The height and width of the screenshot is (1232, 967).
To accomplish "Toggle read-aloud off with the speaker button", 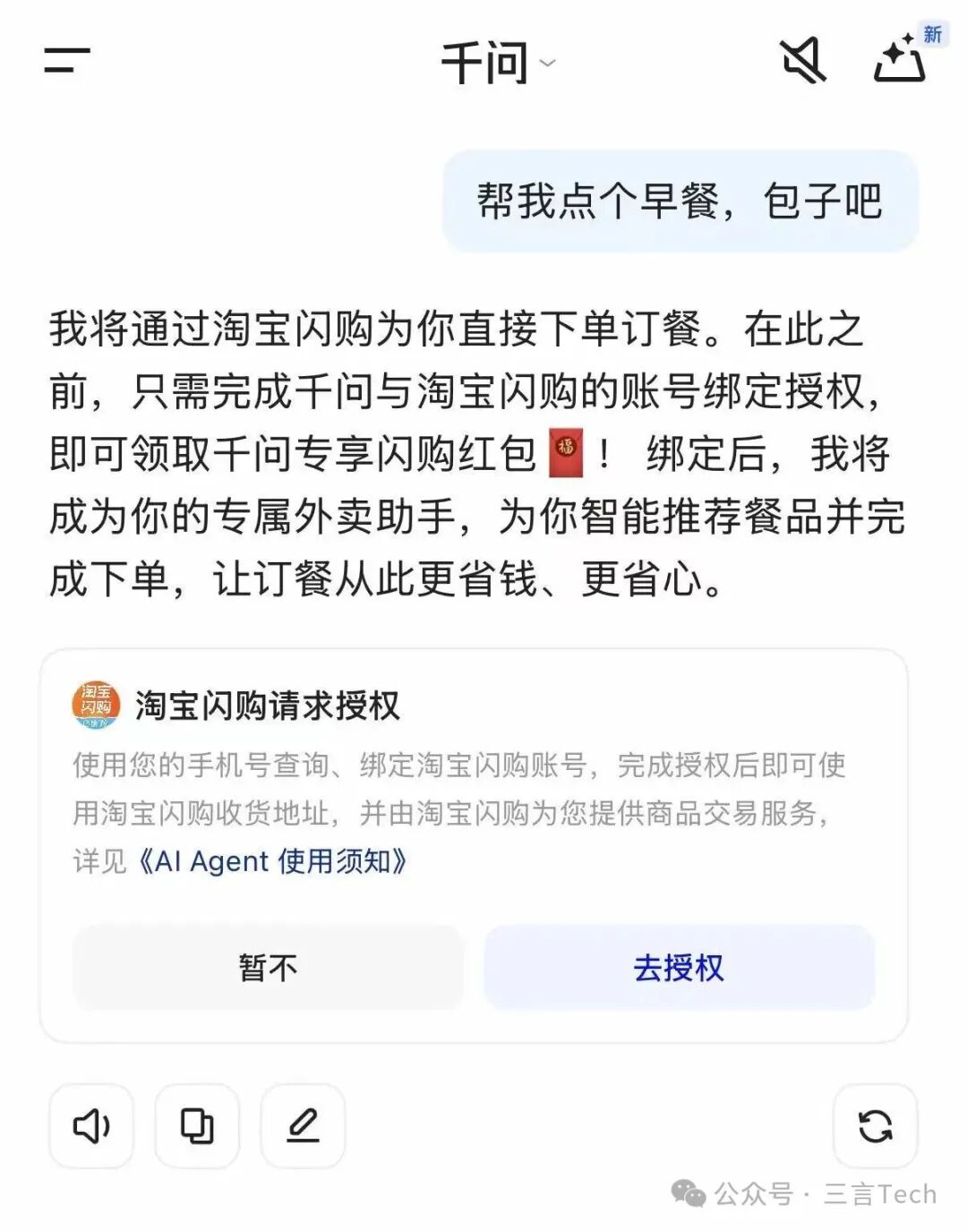I will [90, 1126].
